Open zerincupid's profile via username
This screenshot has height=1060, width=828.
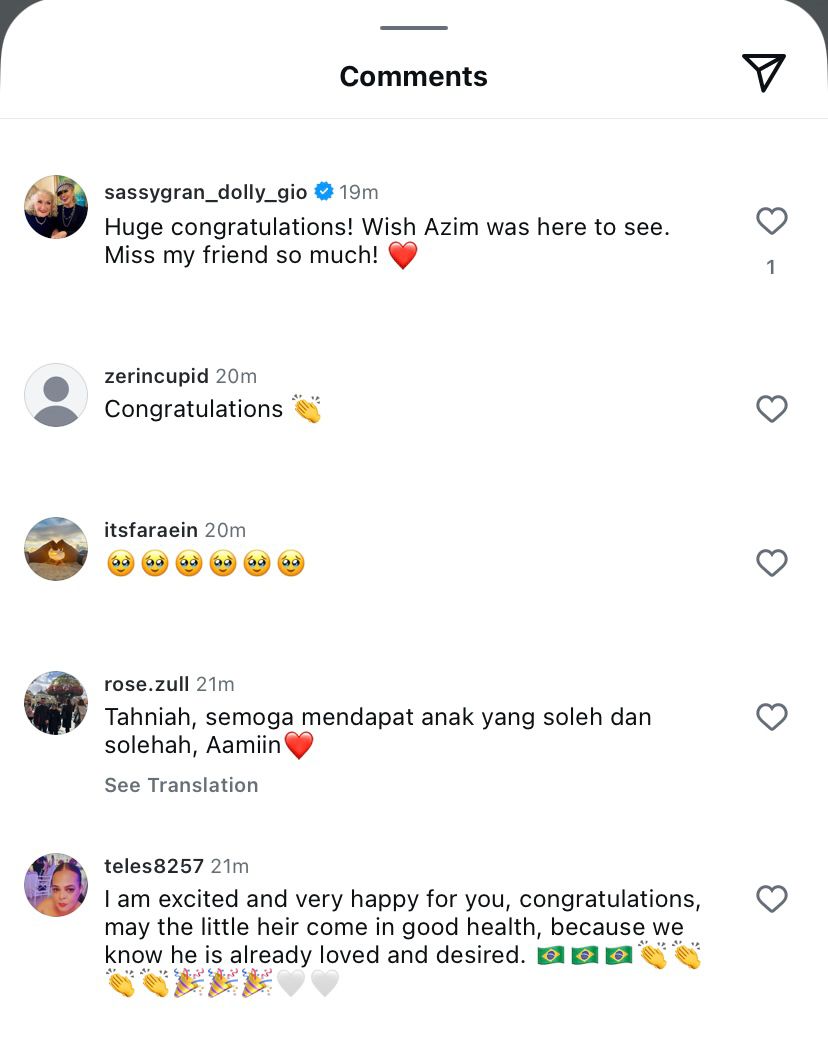[156, 376]
